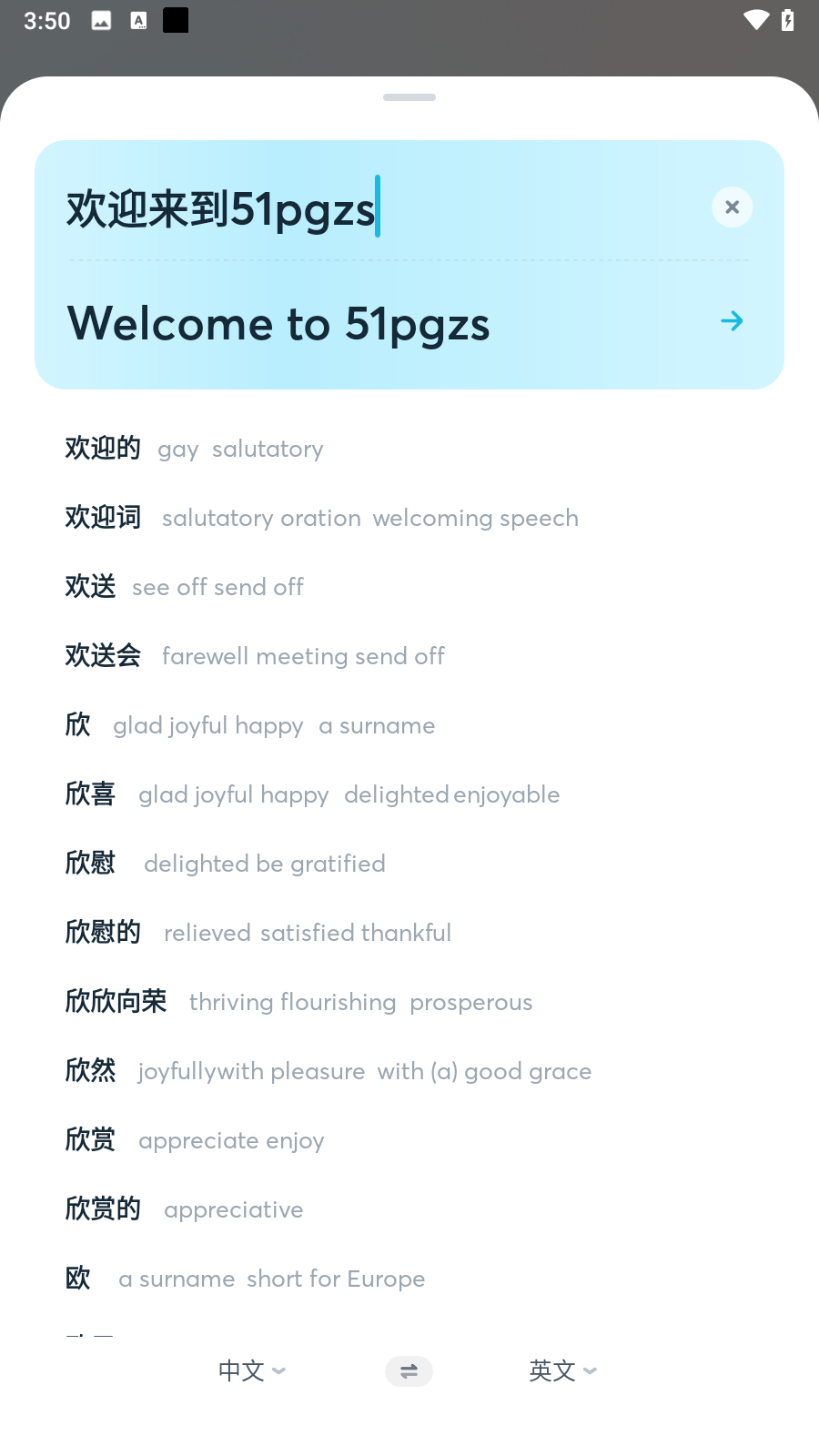Select the 欧 short for Europe row
Image resolution: width=819 pixels, height=1456 pixels.
pyautogui.click(x=246, y=1279)
